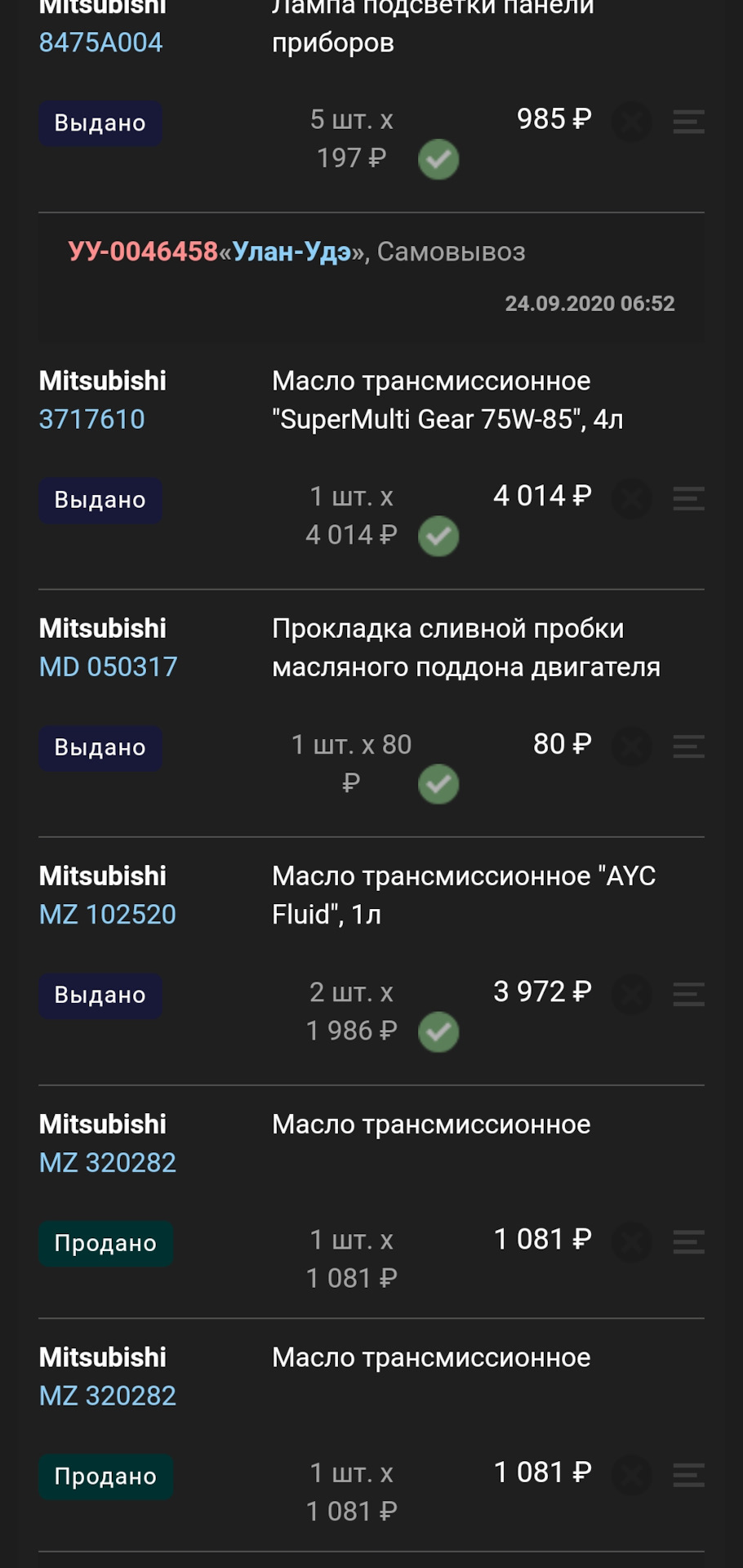Remove the last MZ 320282 oil item
The height and width of the screenshot is (1568, 743).
tap(630, 1476)
